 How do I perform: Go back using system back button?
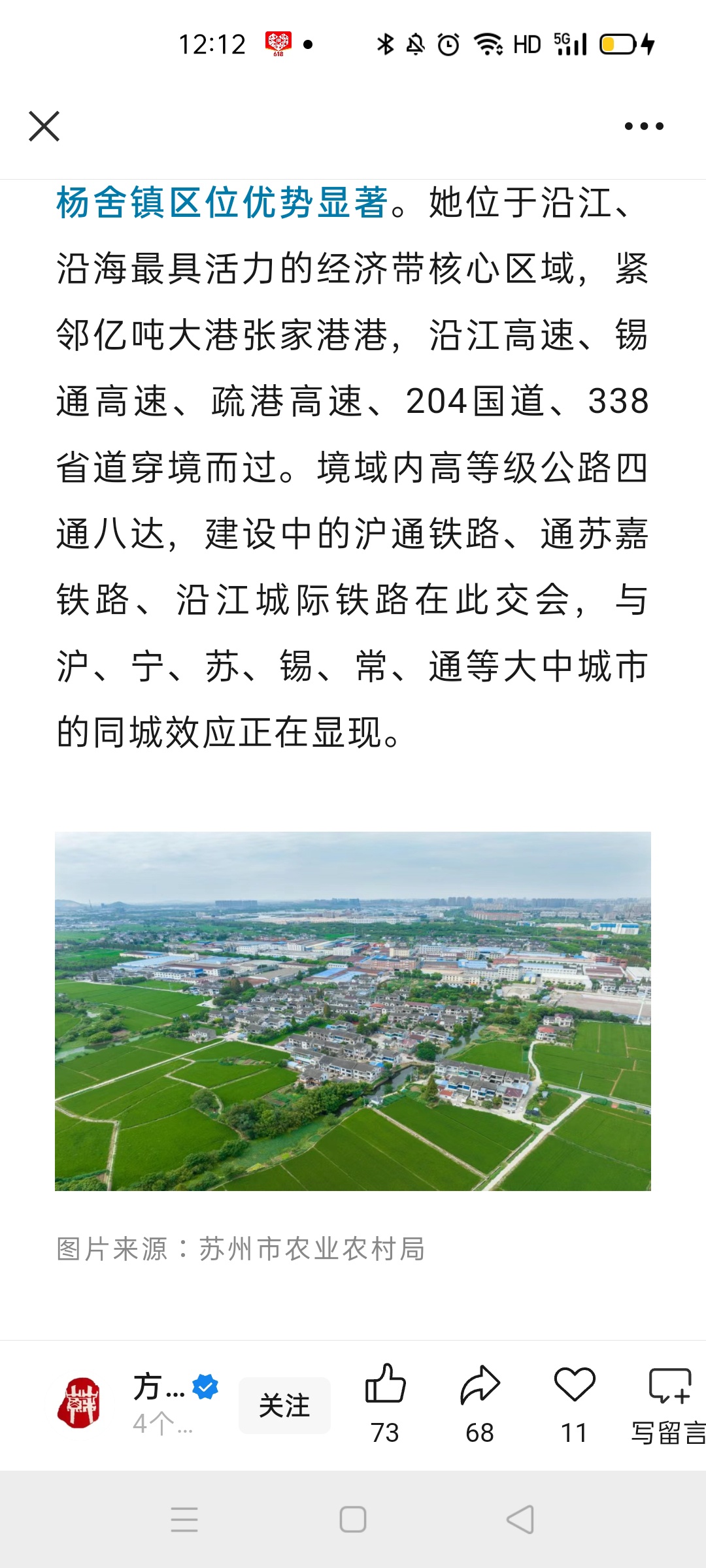[x=520, y=1520]
